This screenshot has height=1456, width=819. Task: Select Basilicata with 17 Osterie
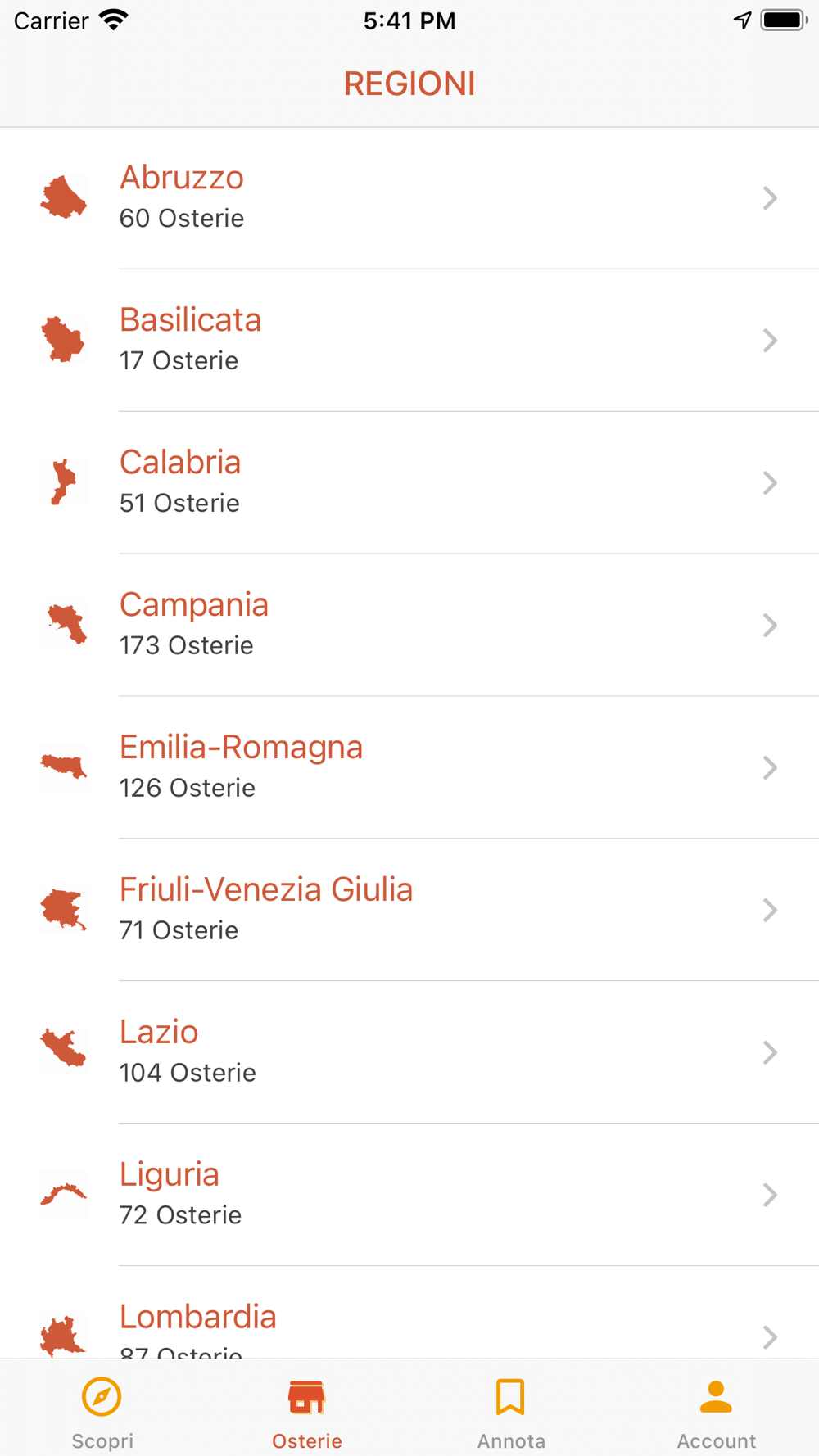tap(409, 340)
